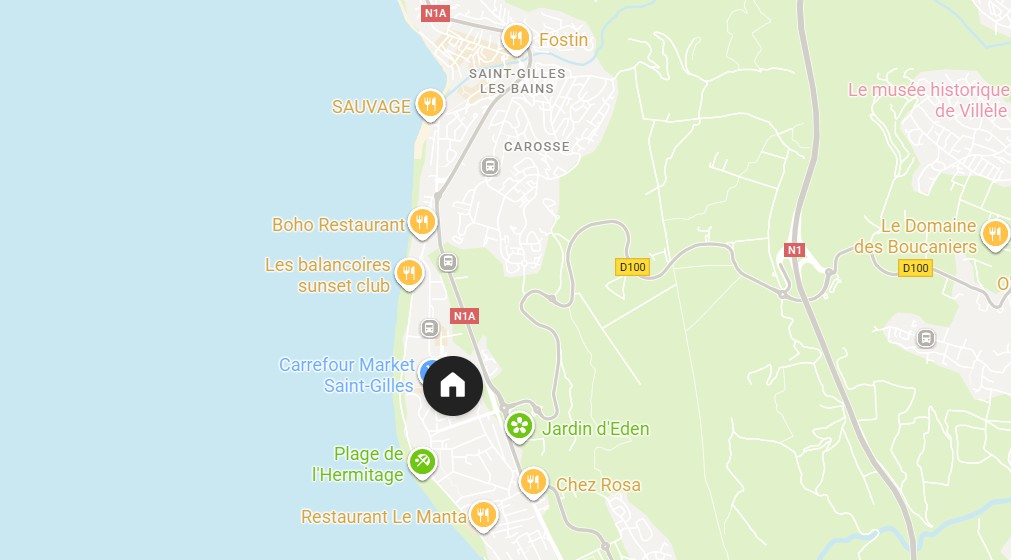Tap the Fostin restaurant marker

[515, 39]
